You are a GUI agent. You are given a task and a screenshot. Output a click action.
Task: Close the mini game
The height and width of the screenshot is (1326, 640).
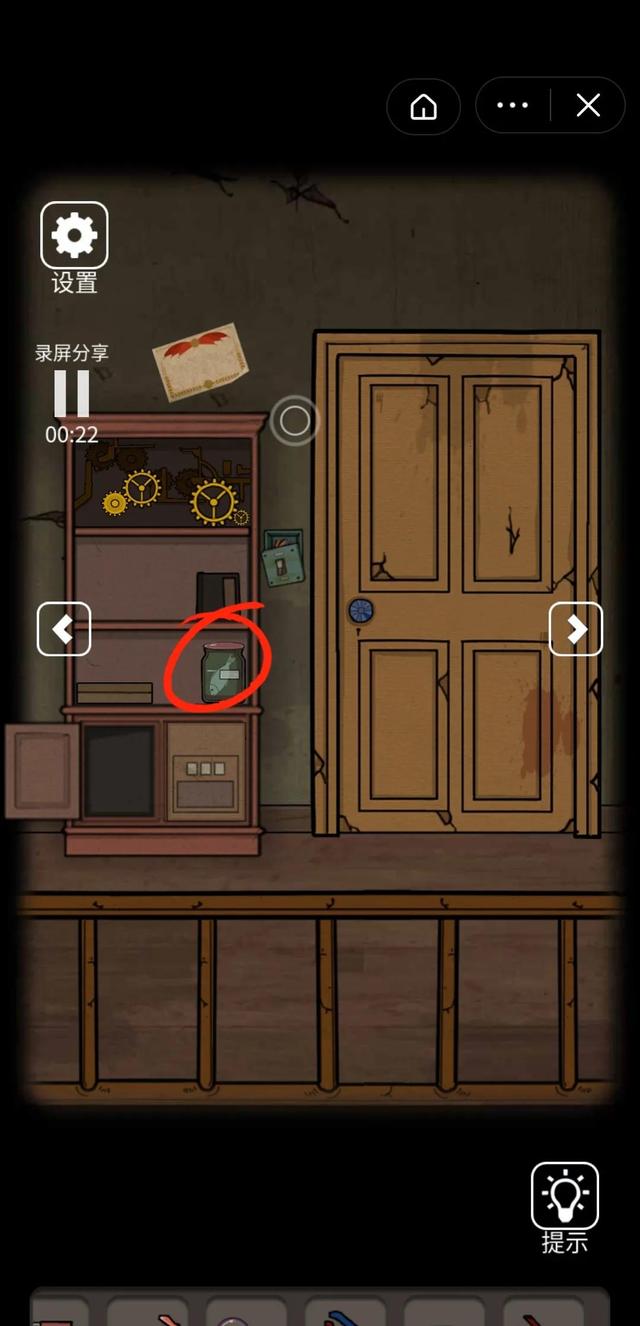click(588, 106)
